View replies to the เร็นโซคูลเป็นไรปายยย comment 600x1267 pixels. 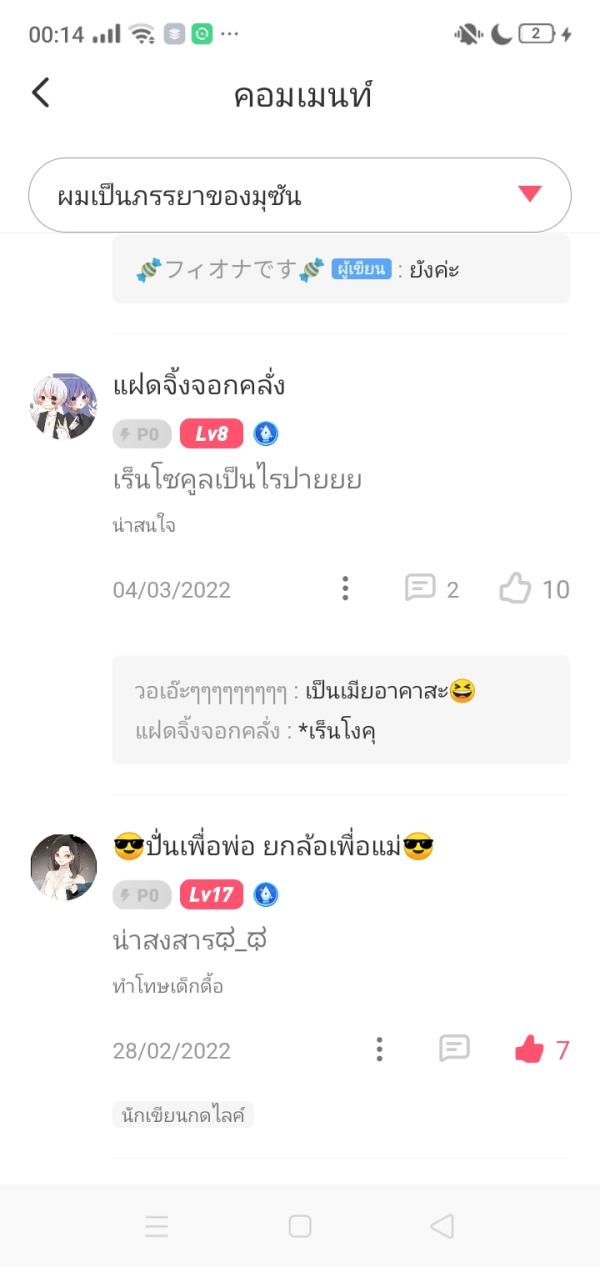432,589
